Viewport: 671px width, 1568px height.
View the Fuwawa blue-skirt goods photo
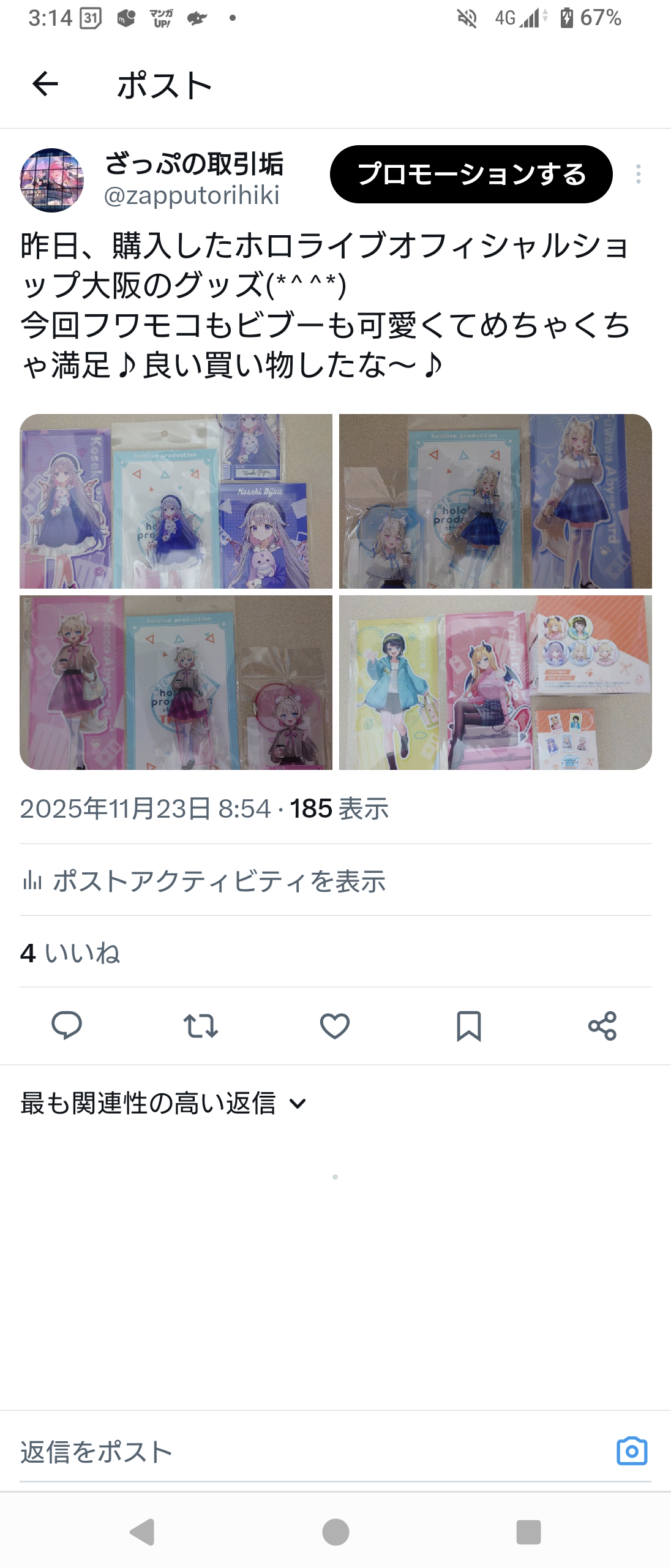pyautogui.click(x=495, y=501)
